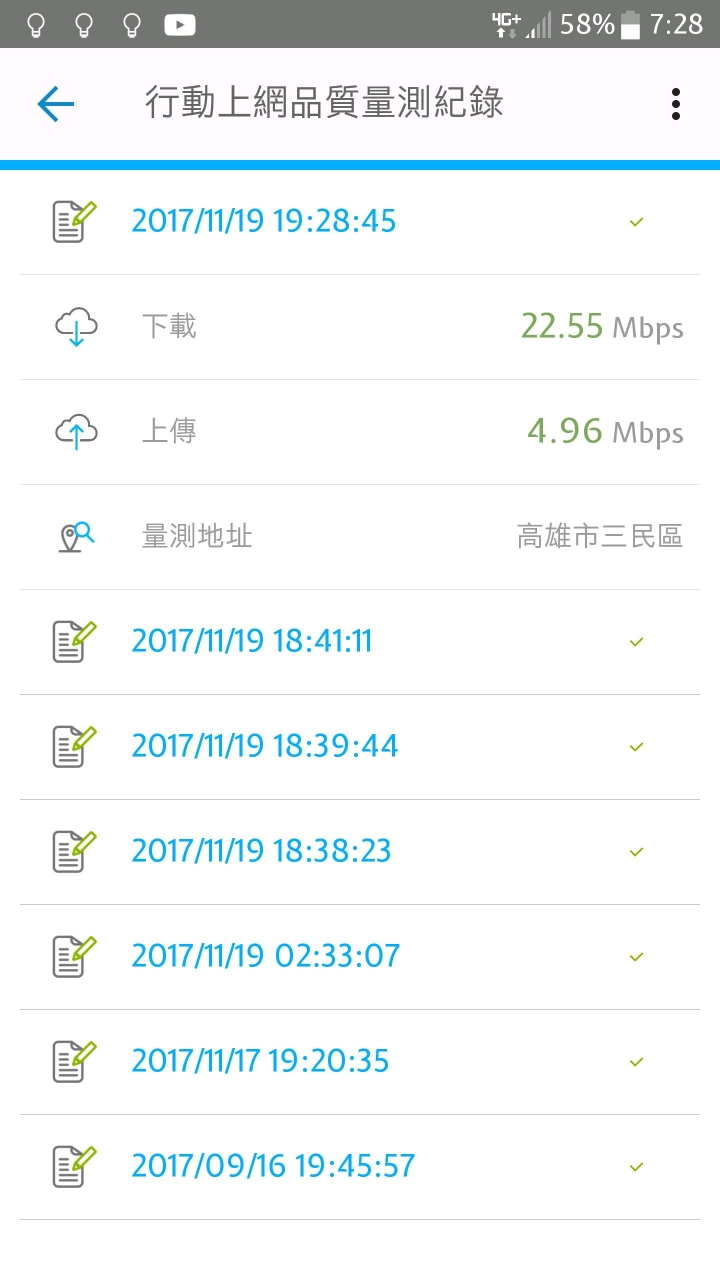Collapse the 2017/11/19 19:28:45 record

[x=360, y=222]
